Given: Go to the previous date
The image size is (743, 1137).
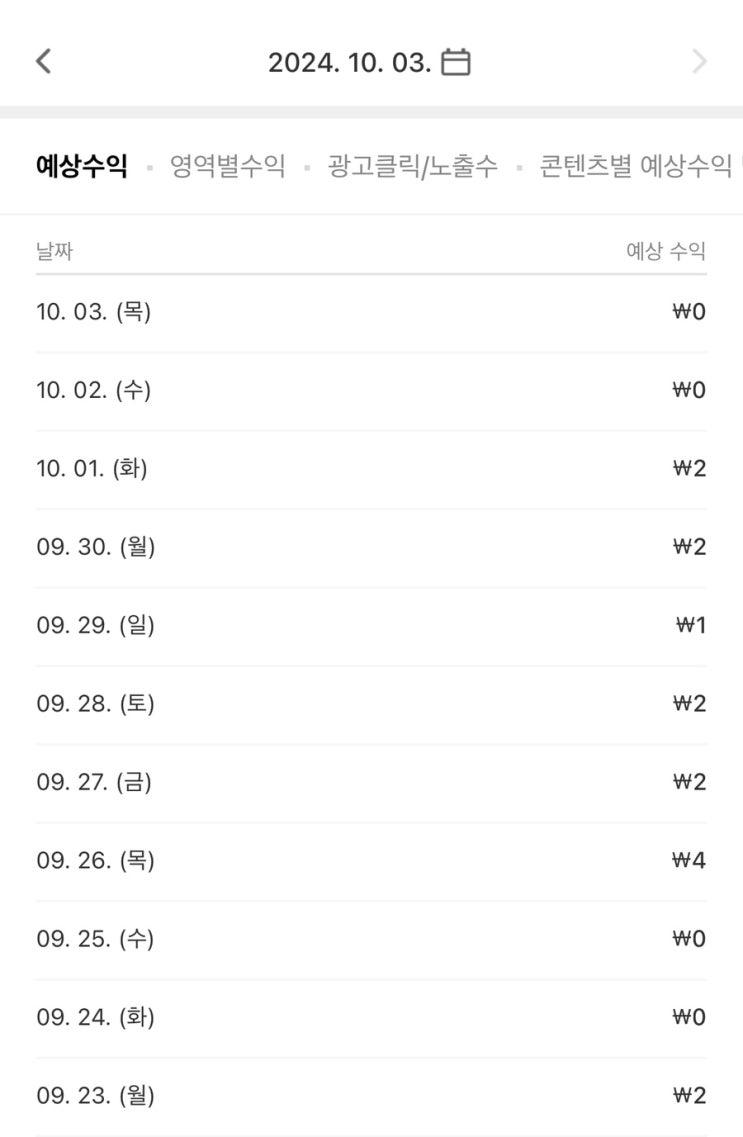Looking at the screenshot, I should pyautogui.click(x=43, y=62).
